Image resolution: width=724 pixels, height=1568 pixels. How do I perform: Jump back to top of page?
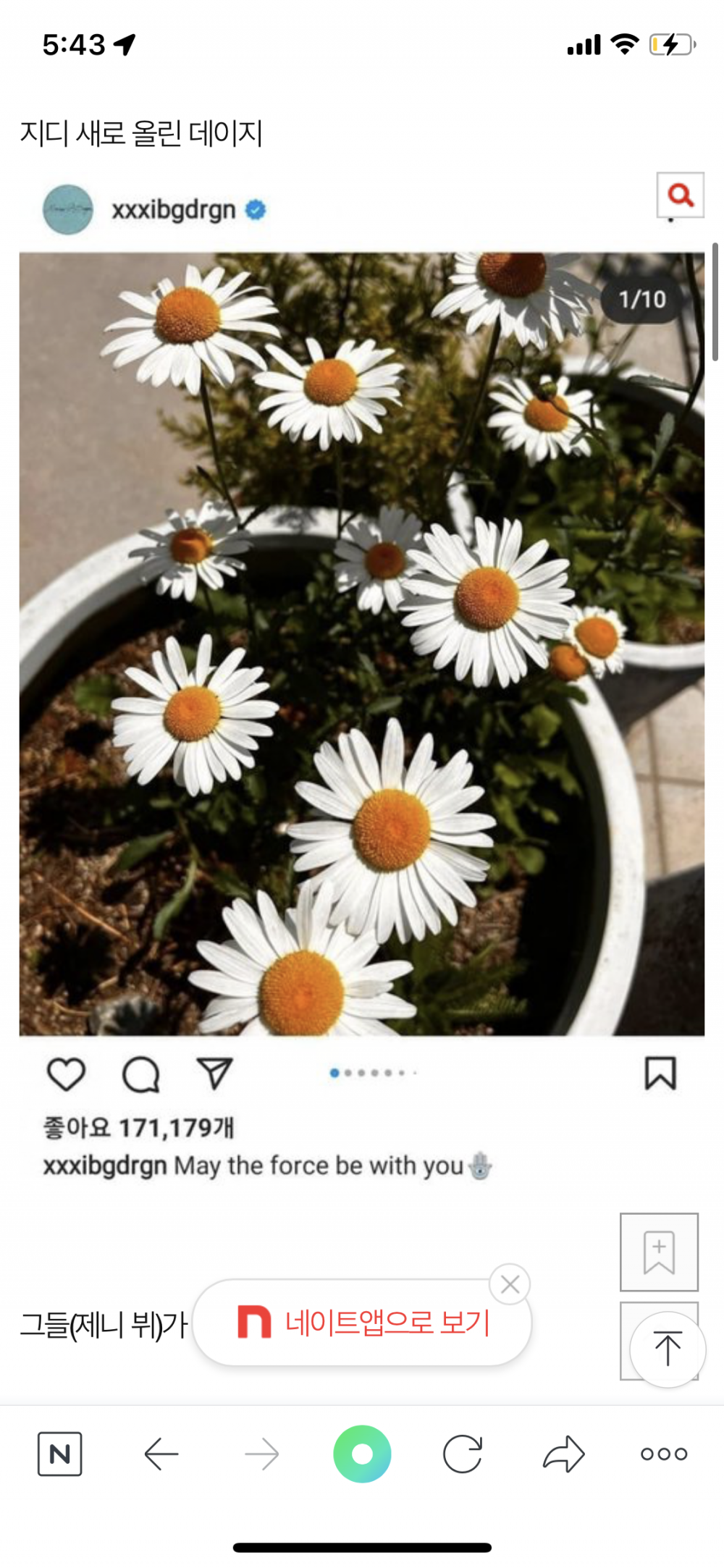pos(667,1349)
